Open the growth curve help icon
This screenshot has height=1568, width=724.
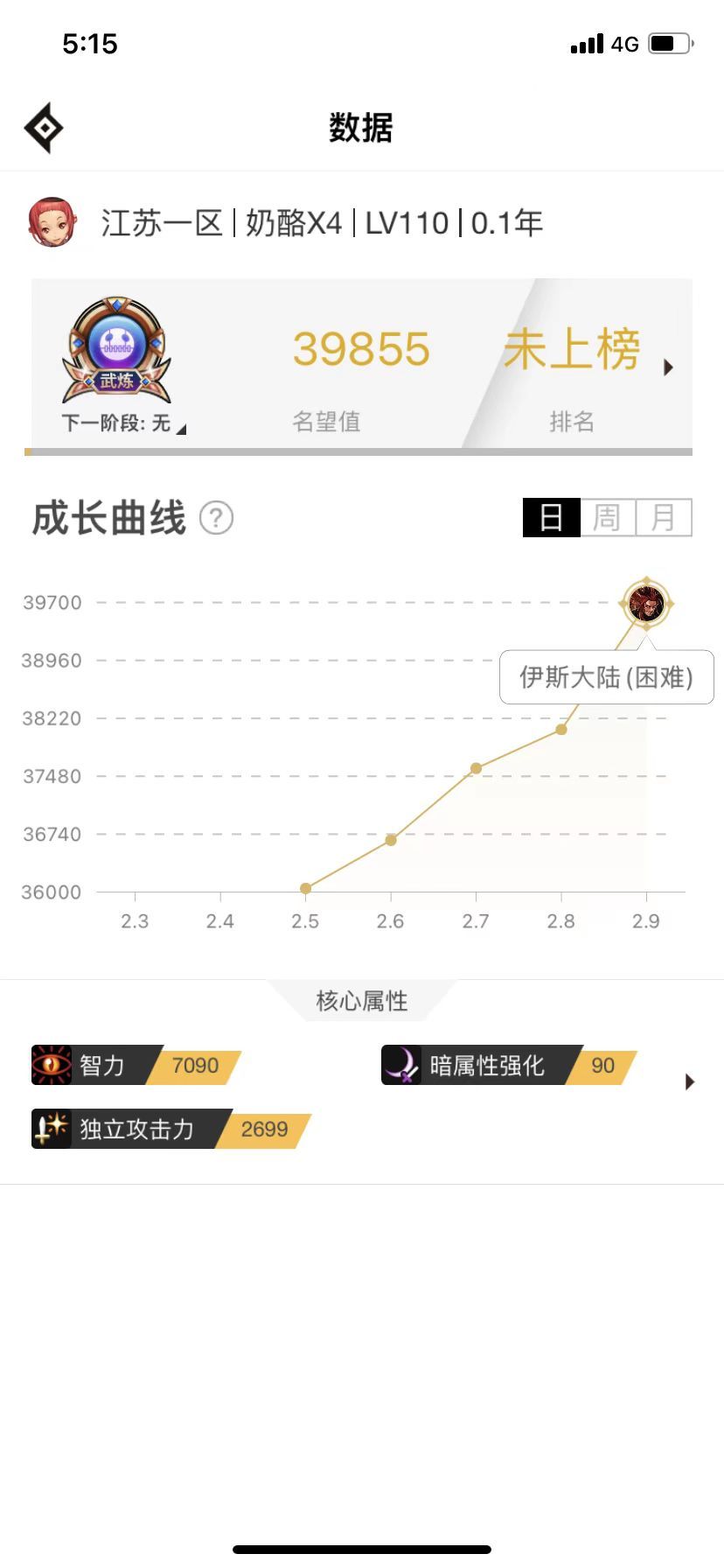click(216, 518)
